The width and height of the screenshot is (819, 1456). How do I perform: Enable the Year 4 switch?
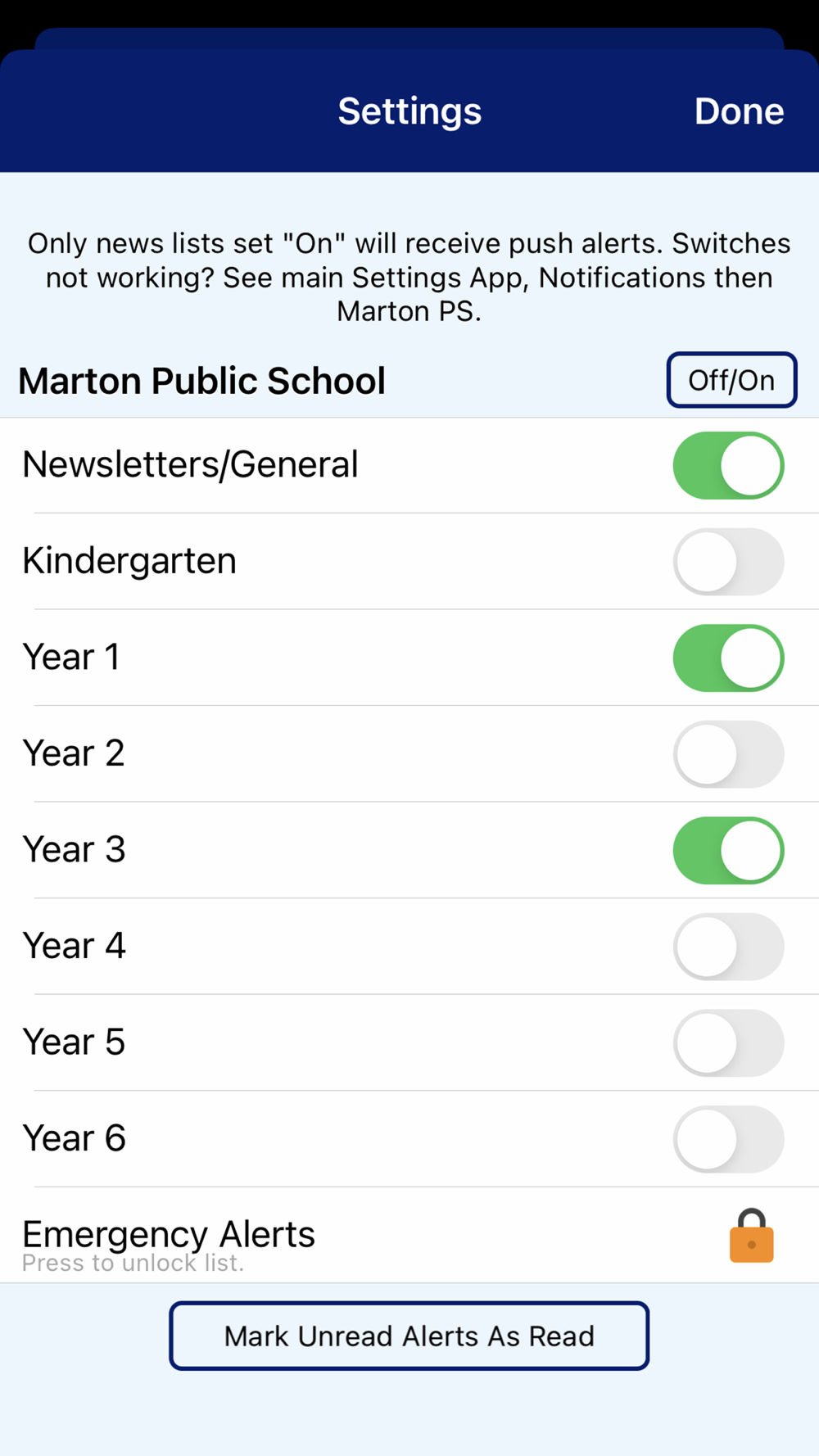[x=728, y=947]
